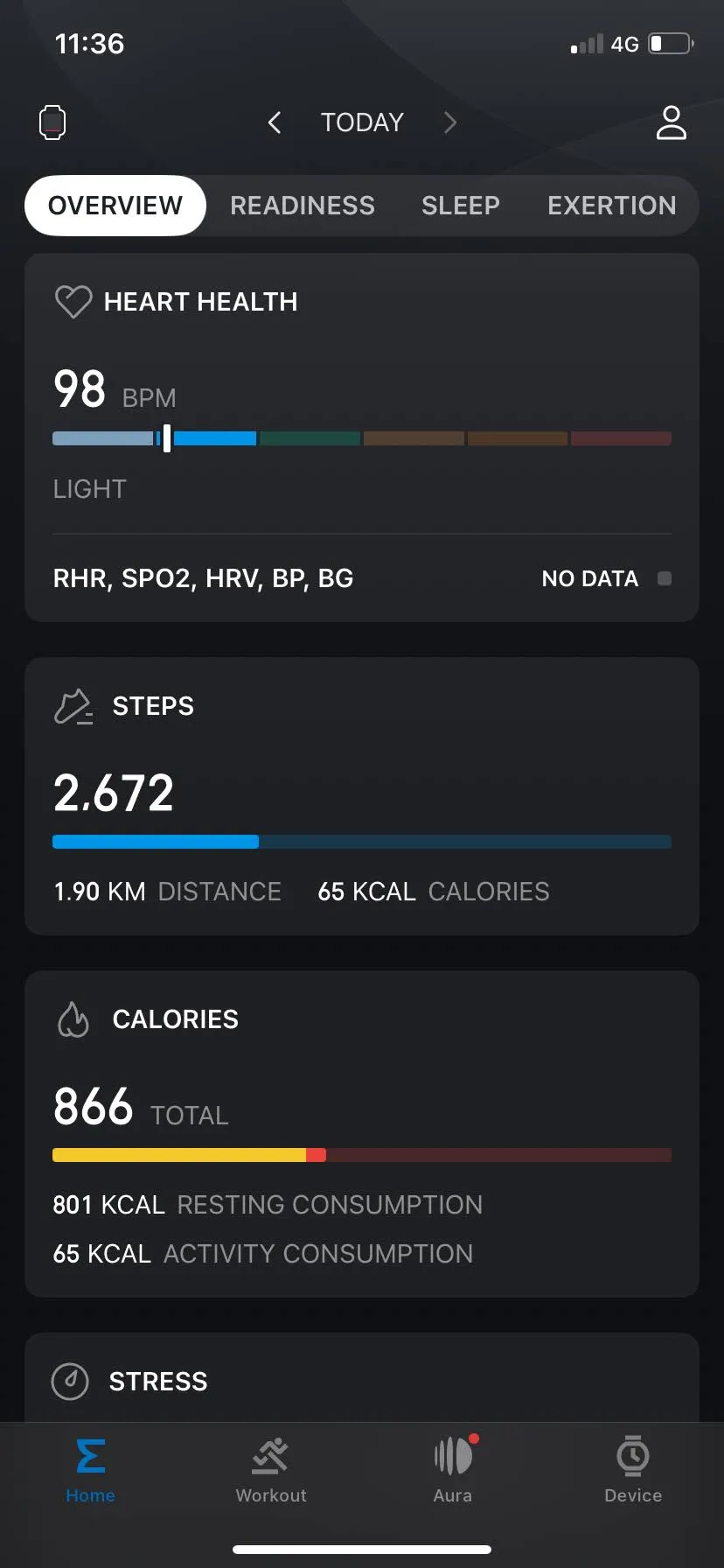Expand the RHR, SPO2, HRV, BP, BG row
Viewport: 724px width, 1568px height.
362,578
